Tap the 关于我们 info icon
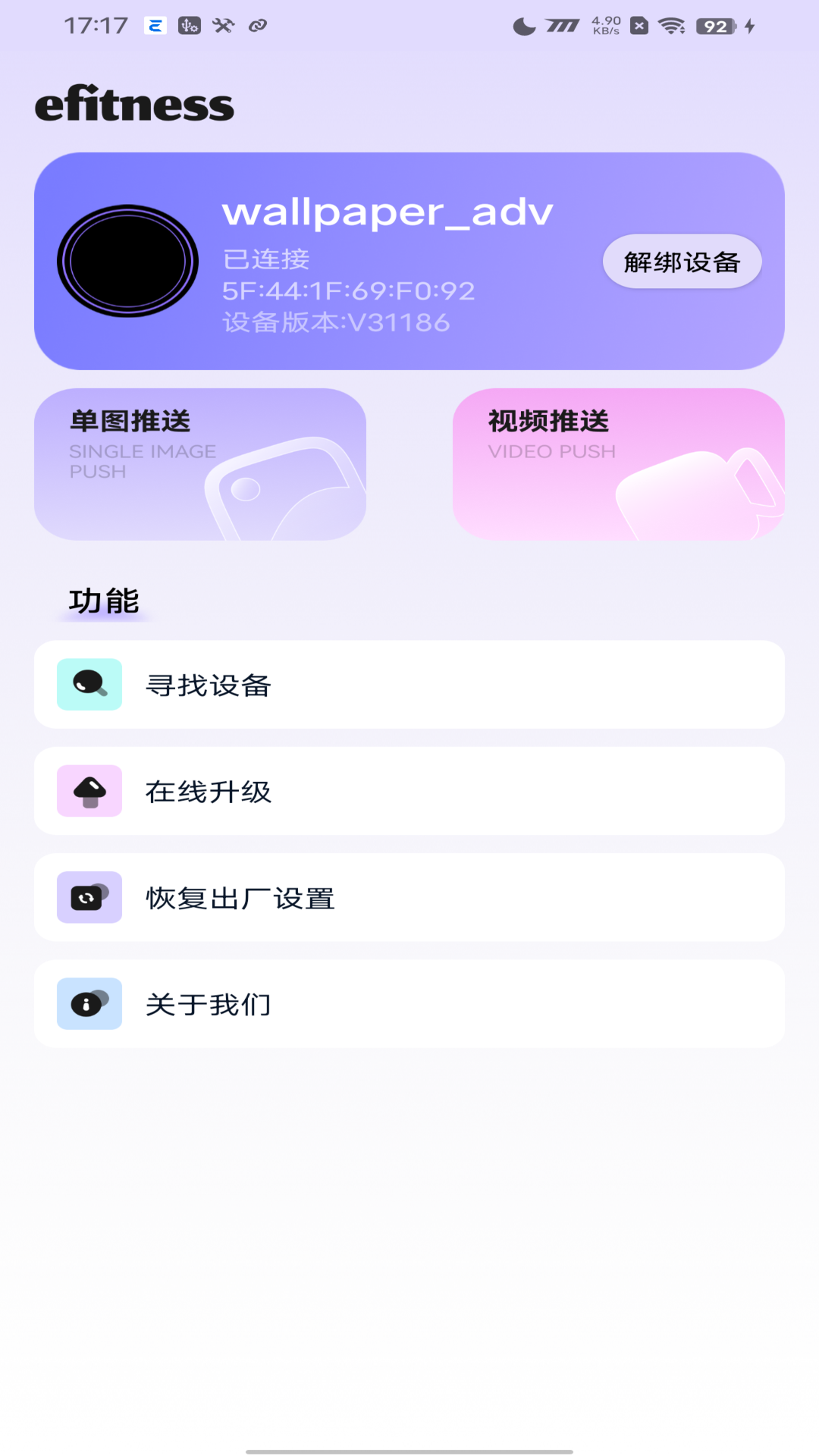The width and height of the screenshot is (819, 1456). (89, 1003)
